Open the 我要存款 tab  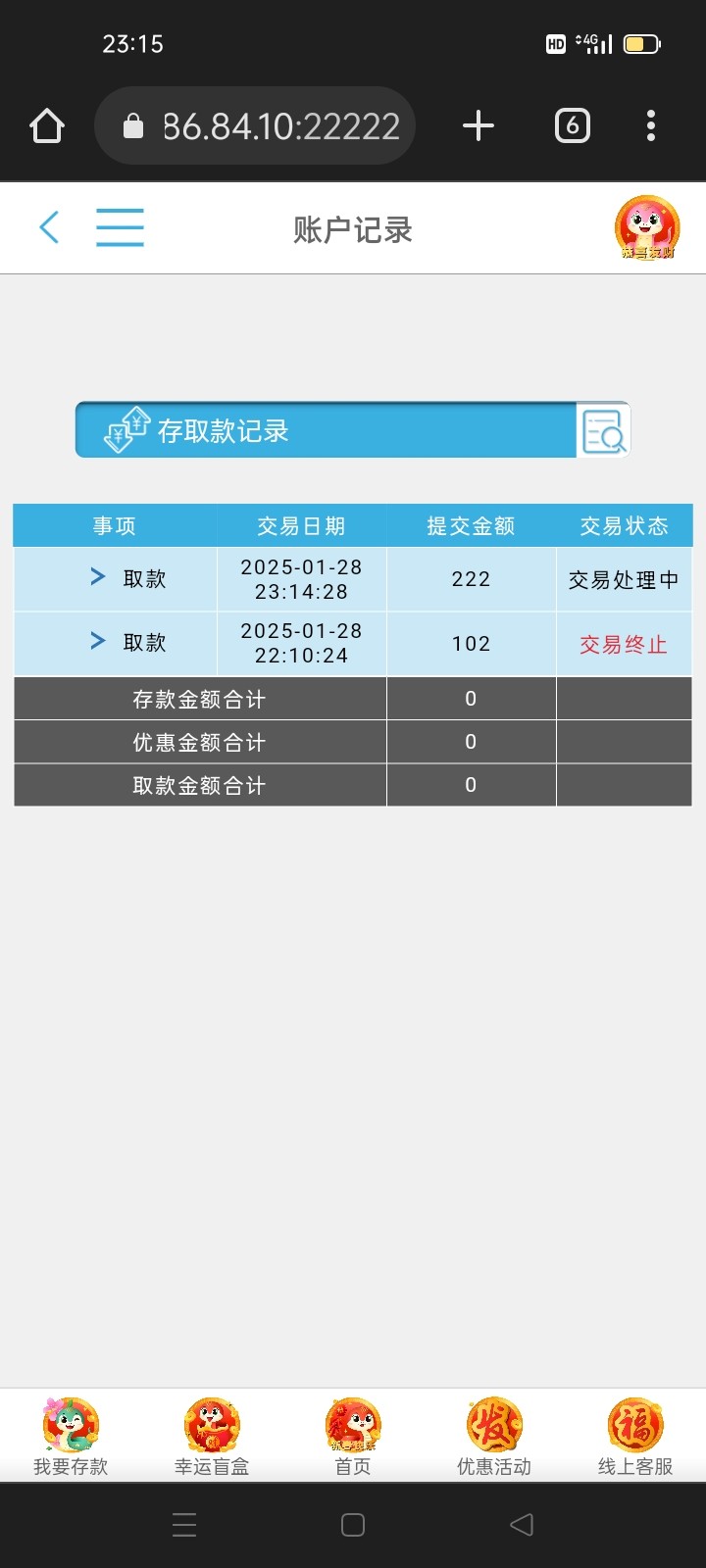[71, 1437]
